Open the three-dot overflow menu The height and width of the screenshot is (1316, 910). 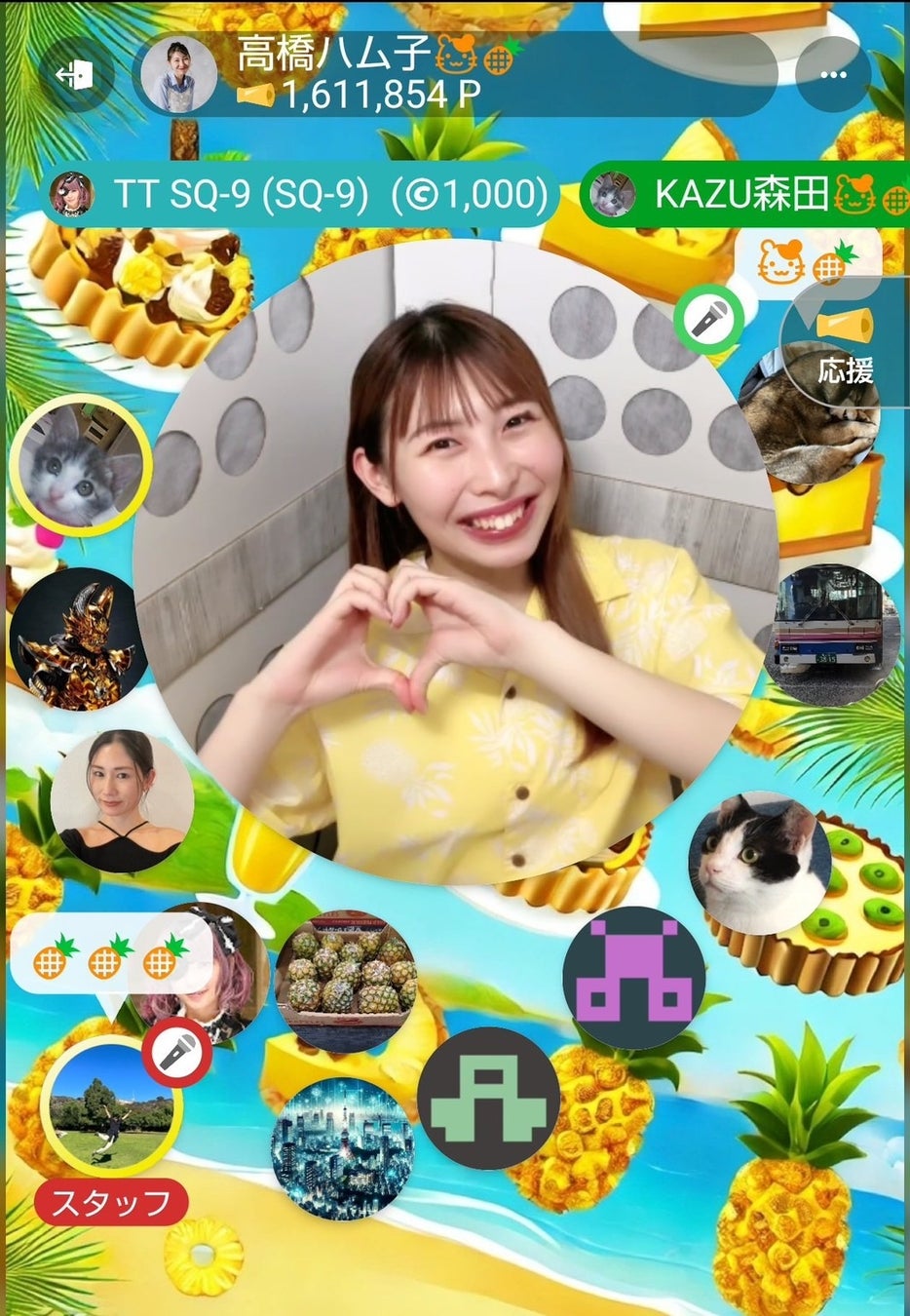[x=831, y=75]
